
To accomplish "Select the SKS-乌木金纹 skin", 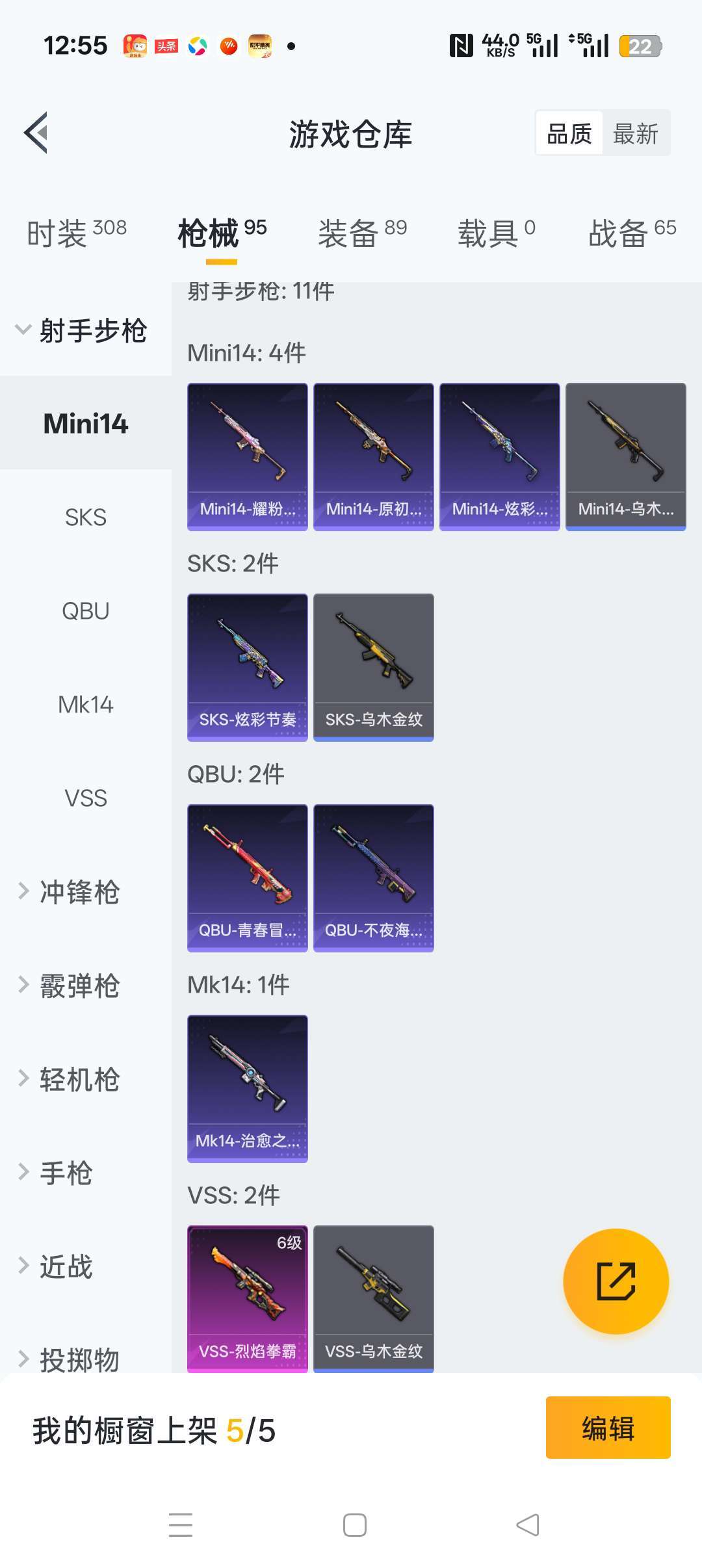I will (373, 667).
